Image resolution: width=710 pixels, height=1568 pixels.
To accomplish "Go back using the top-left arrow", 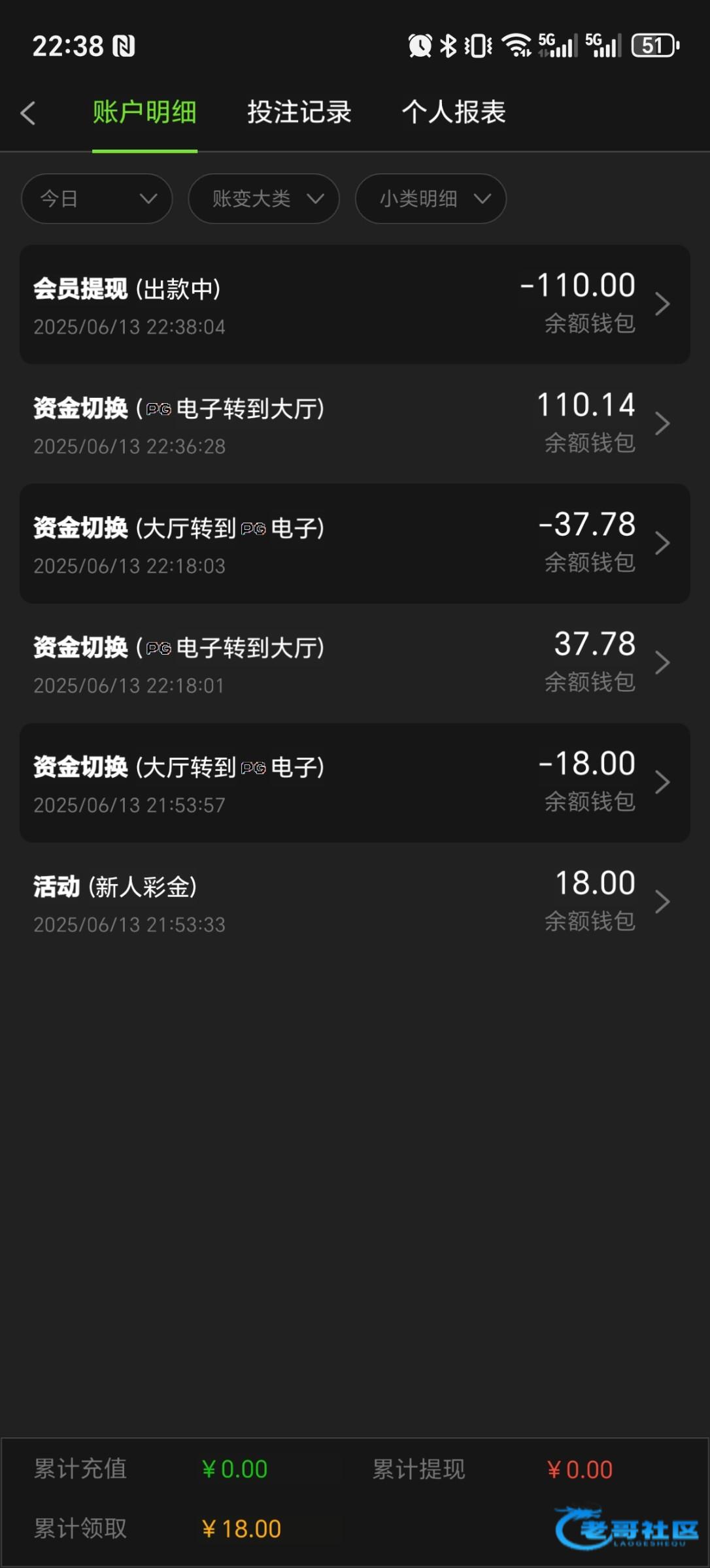I will (27, 113).
